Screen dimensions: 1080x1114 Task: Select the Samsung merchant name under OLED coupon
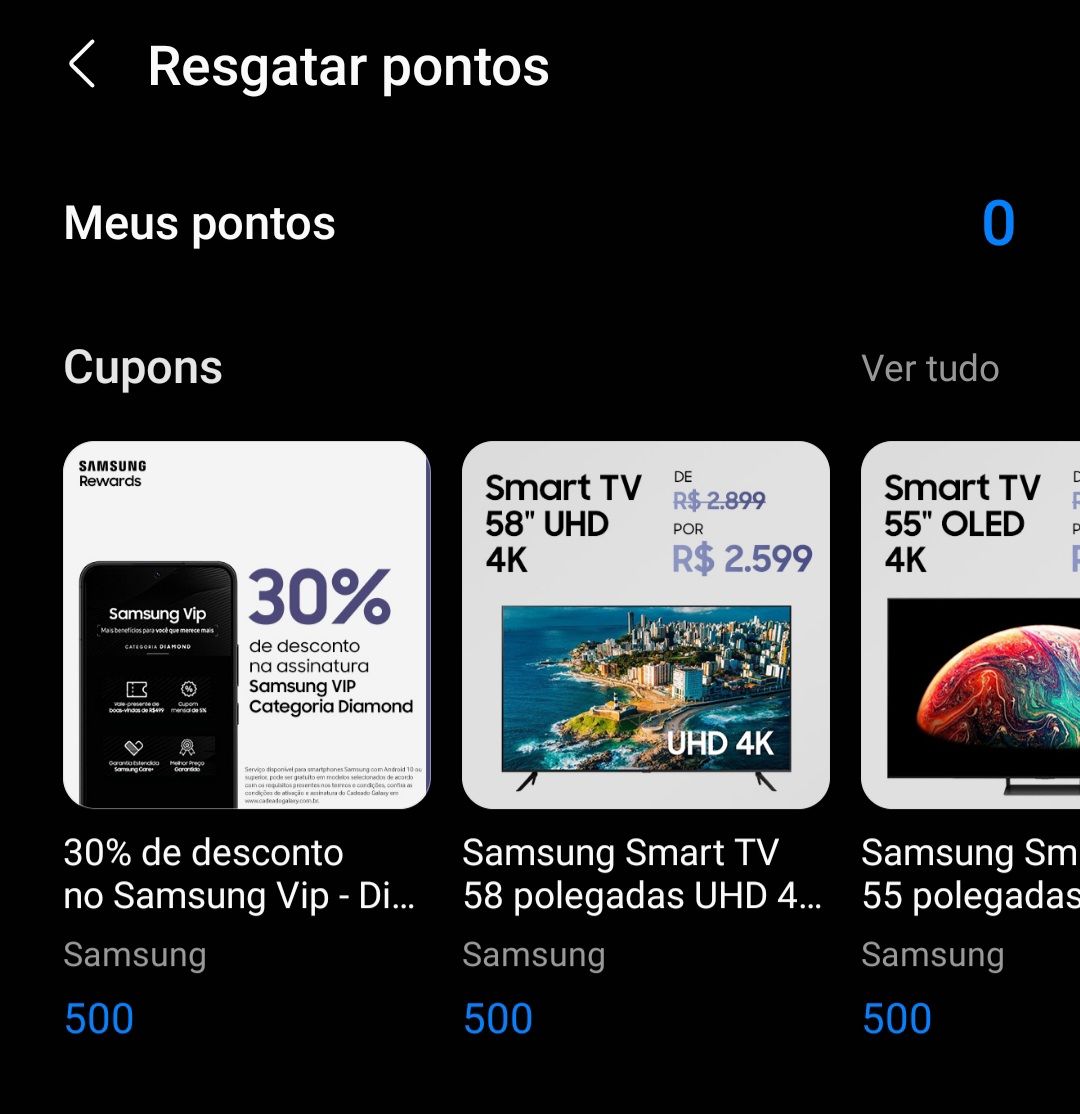coord(932,956)
